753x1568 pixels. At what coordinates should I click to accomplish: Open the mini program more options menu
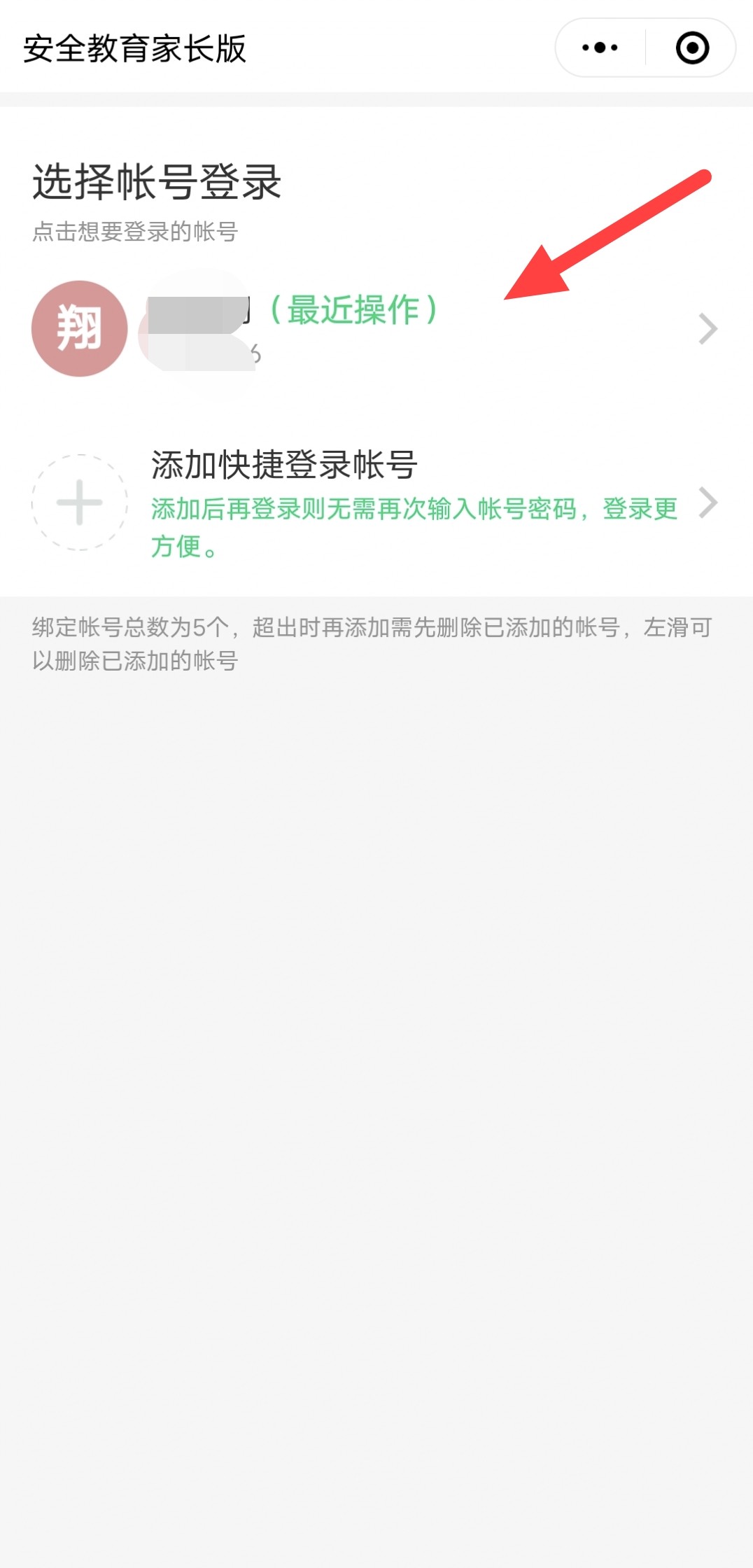tap(600, 48)
